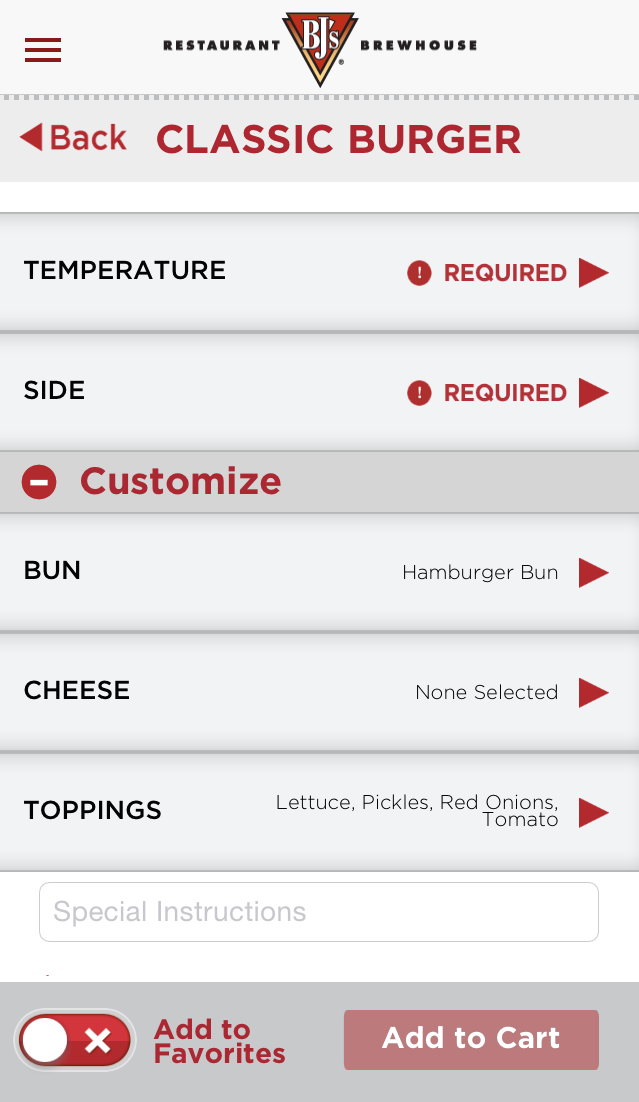Image resolution: width=639 pixels, height=1102 pixels.
Task: Toggle Add to Favorites on
Action: tap(75, 1041)
